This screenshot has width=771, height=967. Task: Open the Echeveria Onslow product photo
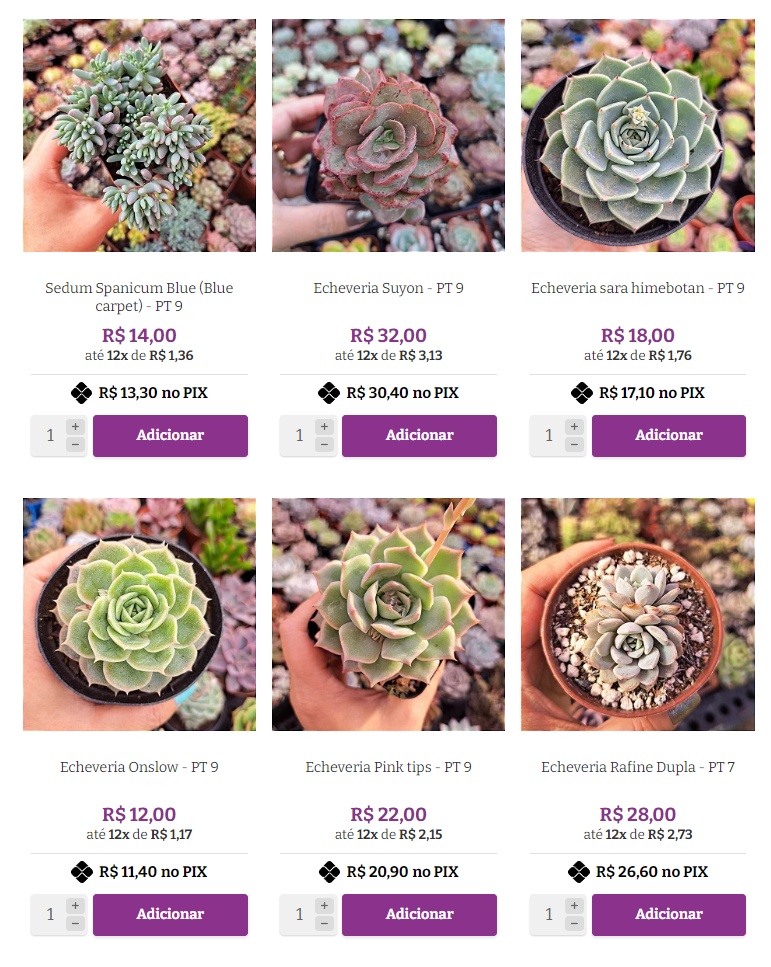point(139,614)
